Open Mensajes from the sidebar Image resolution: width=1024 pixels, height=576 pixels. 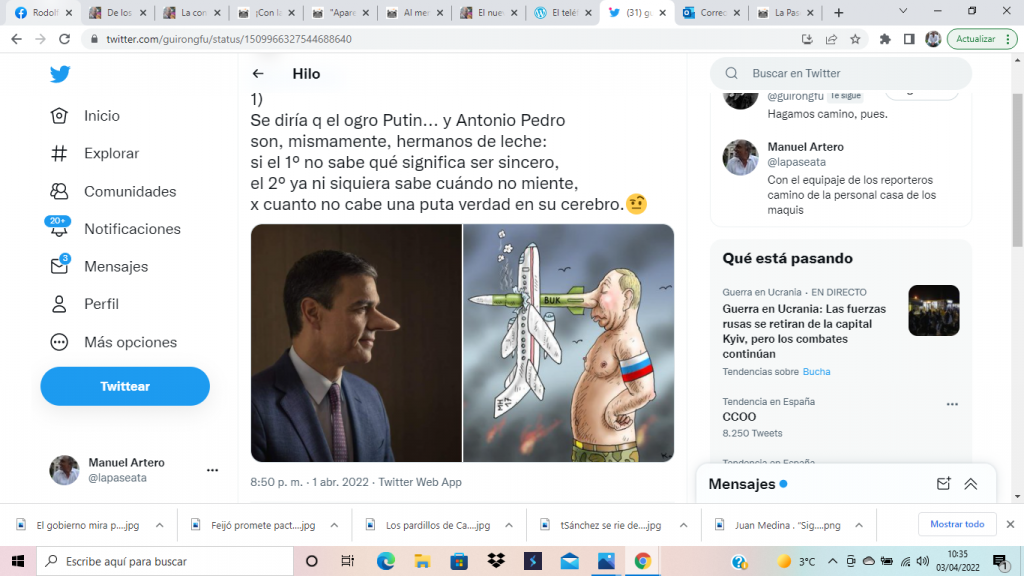click(x=99, y=266)
